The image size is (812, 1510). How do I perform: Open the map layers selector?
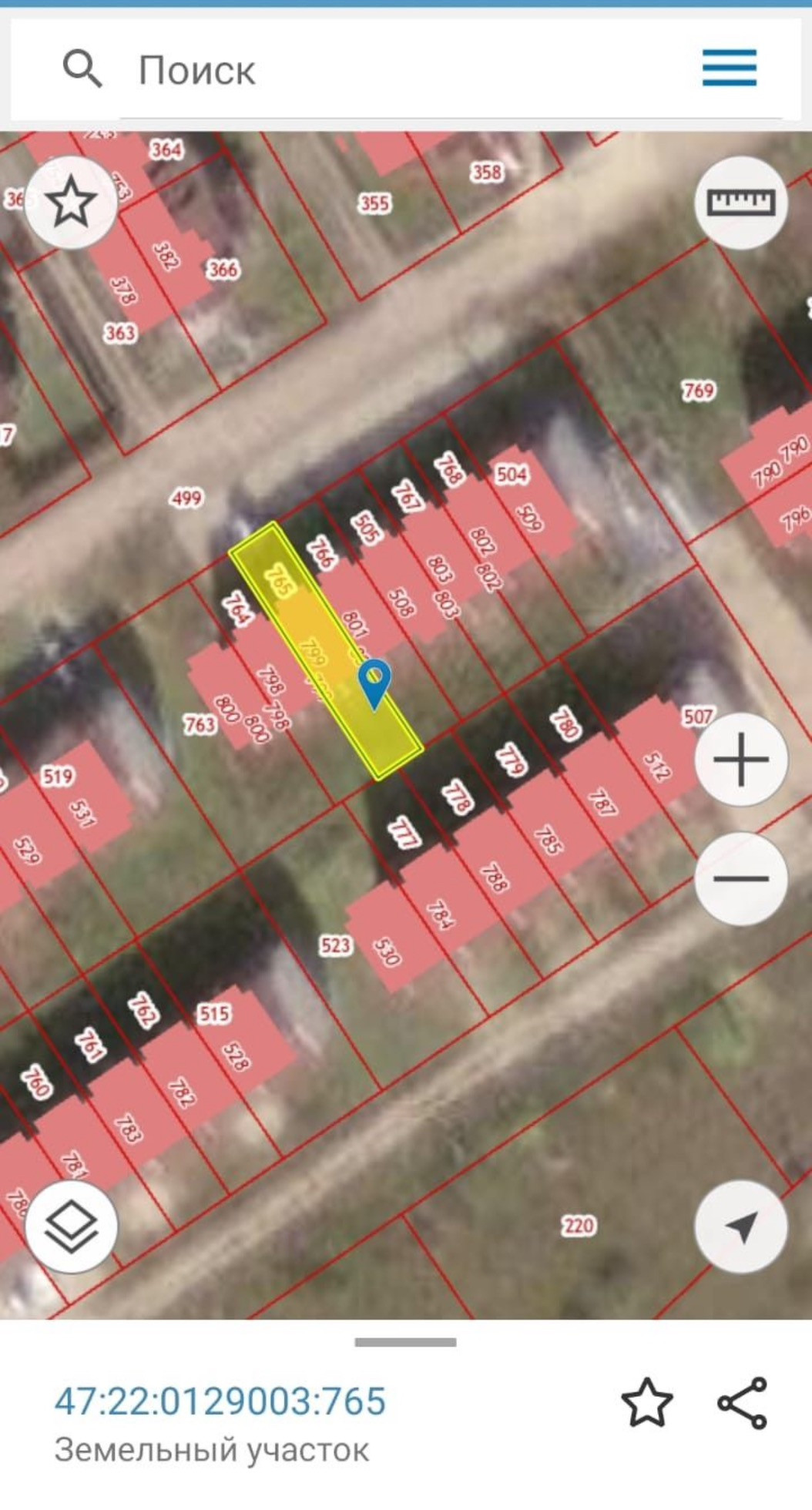[71, 1226]
